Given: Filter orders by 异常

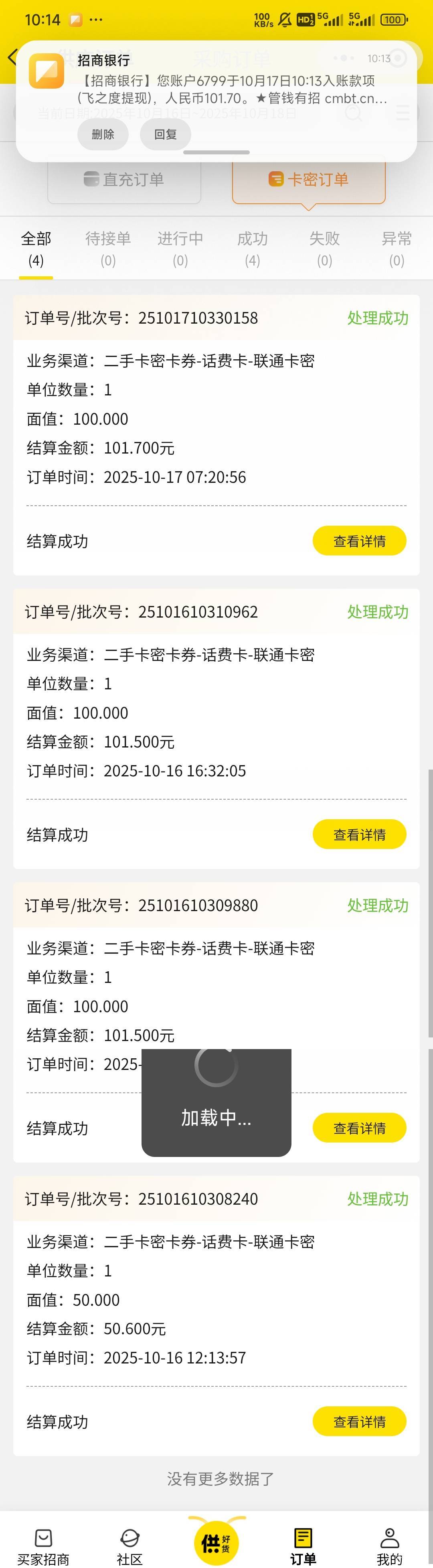Looking at the screenshot, I should point(397,249).
